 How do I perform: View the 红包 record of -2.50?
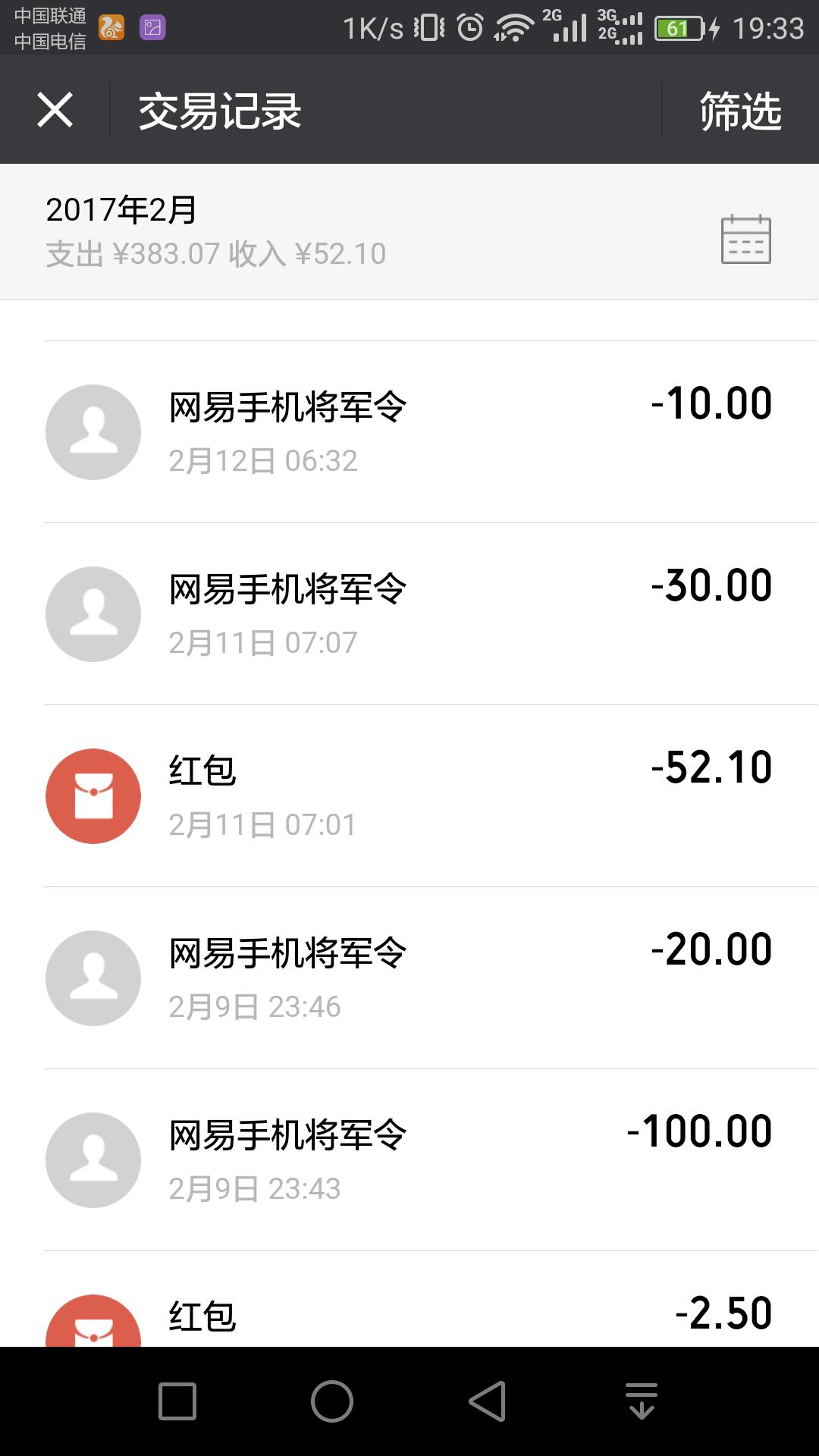409,1316
